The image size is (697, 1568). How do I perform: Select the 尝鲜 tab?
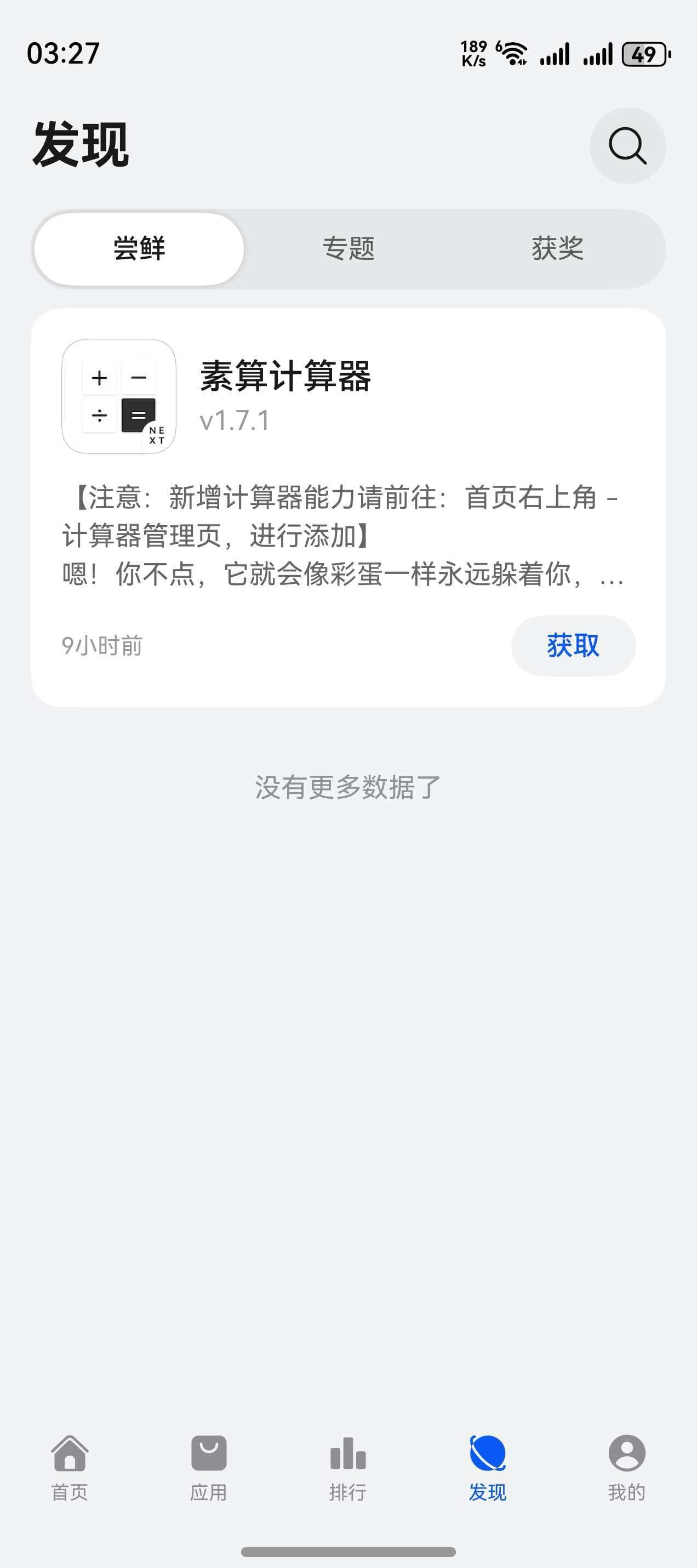pyautogui.click(x=139, y=248)
